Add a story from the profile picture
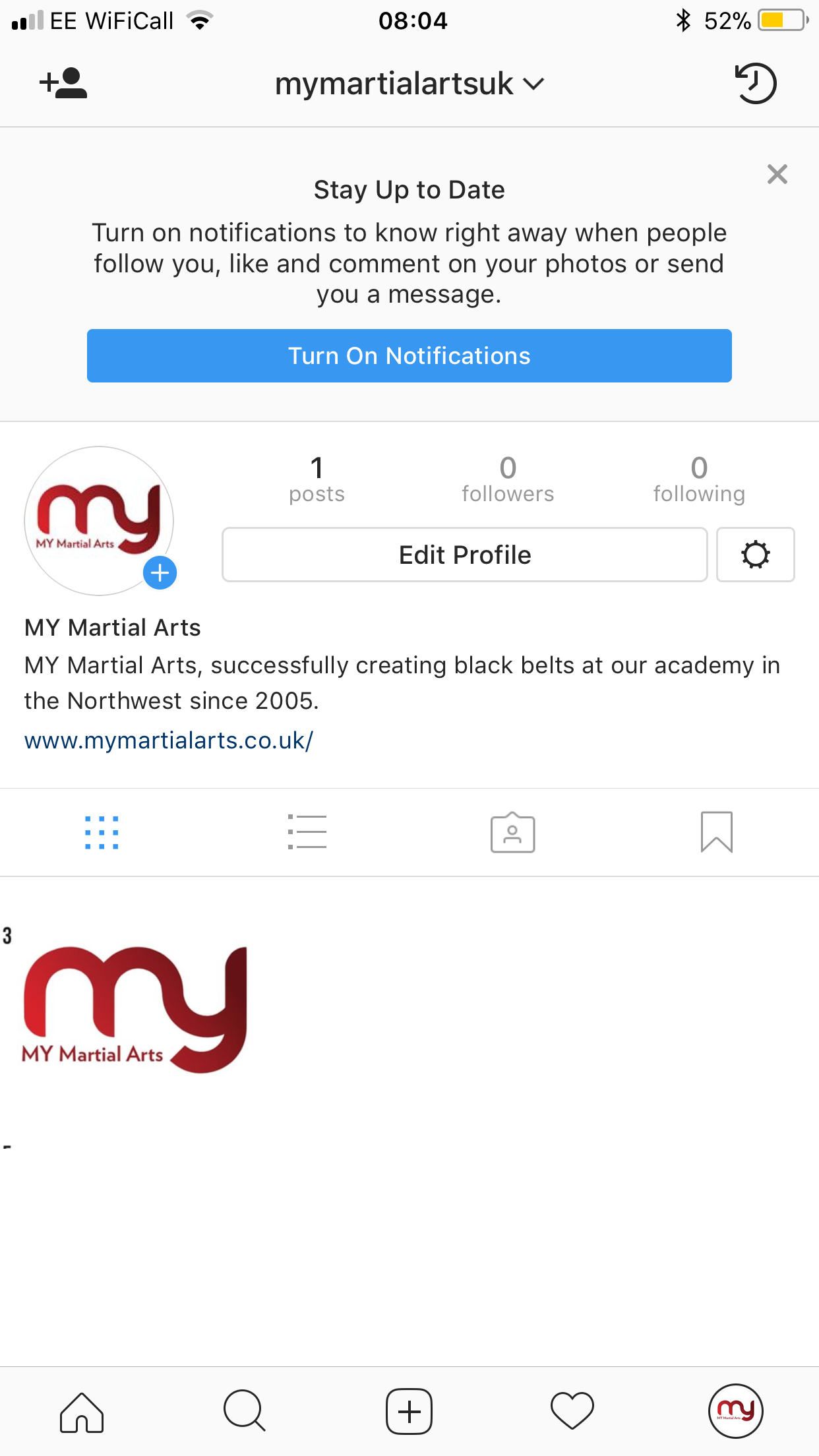This screenshot has height=1456, width=819. tap(160, 572)
